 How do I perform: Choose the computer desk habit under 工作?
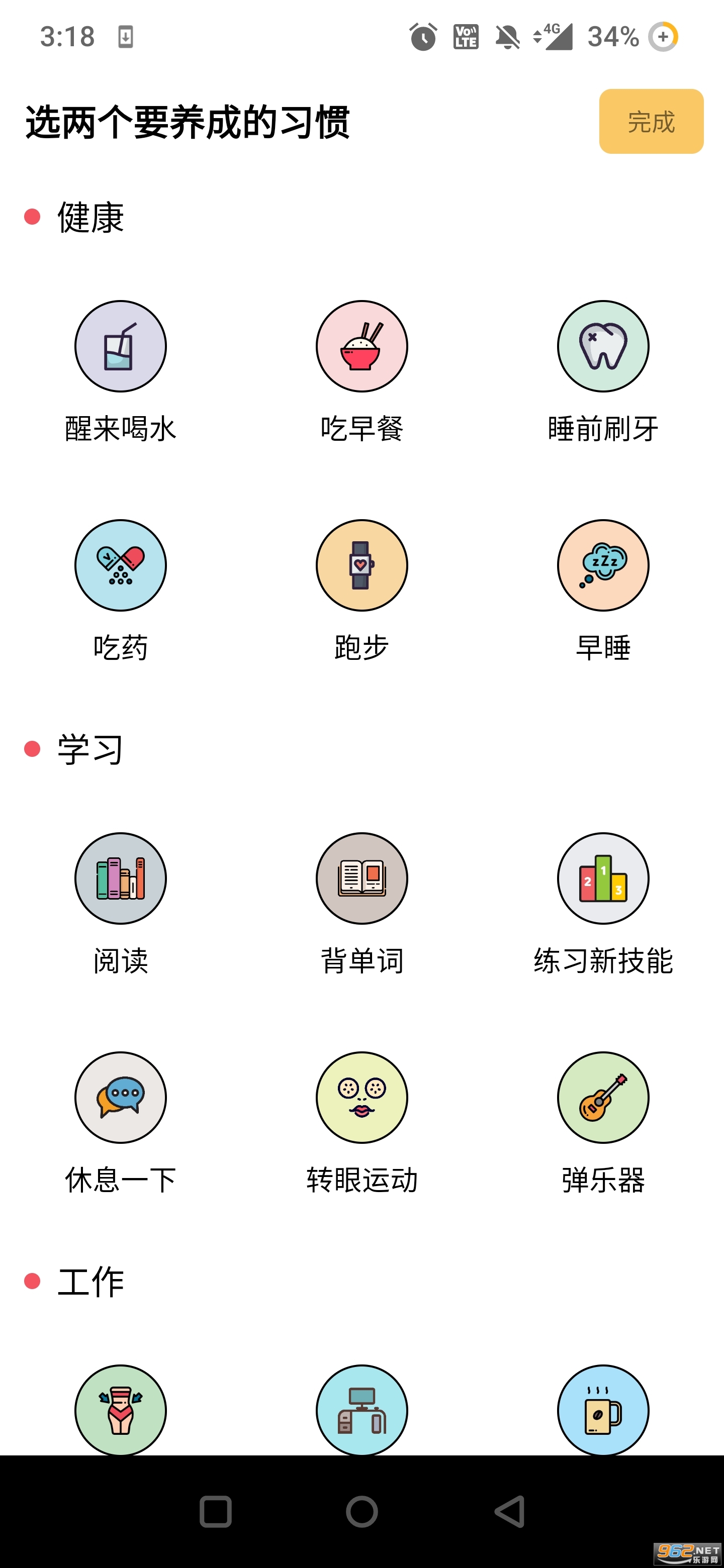point(361,1410)
